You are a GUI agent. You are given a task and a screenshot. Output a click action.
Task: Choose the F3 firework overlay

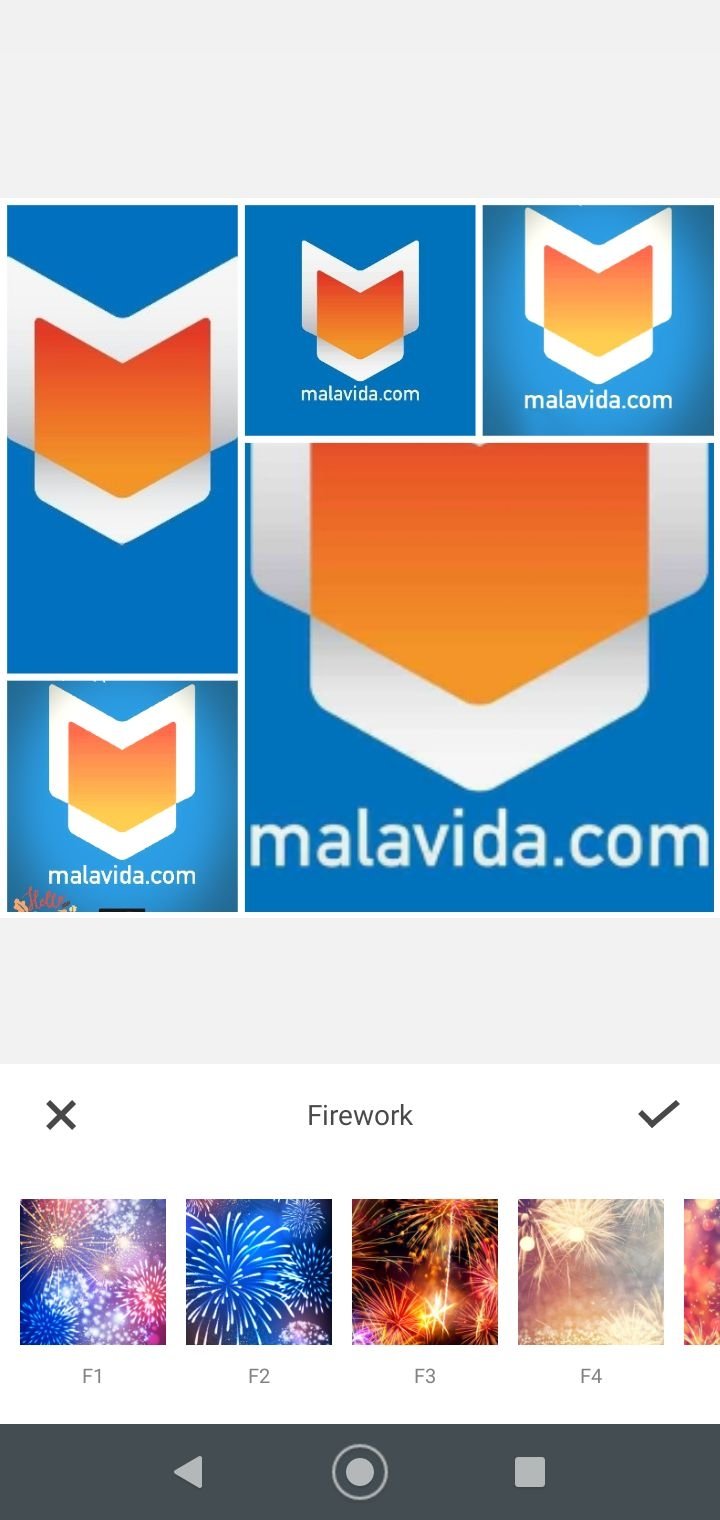tap(425, 1272)
